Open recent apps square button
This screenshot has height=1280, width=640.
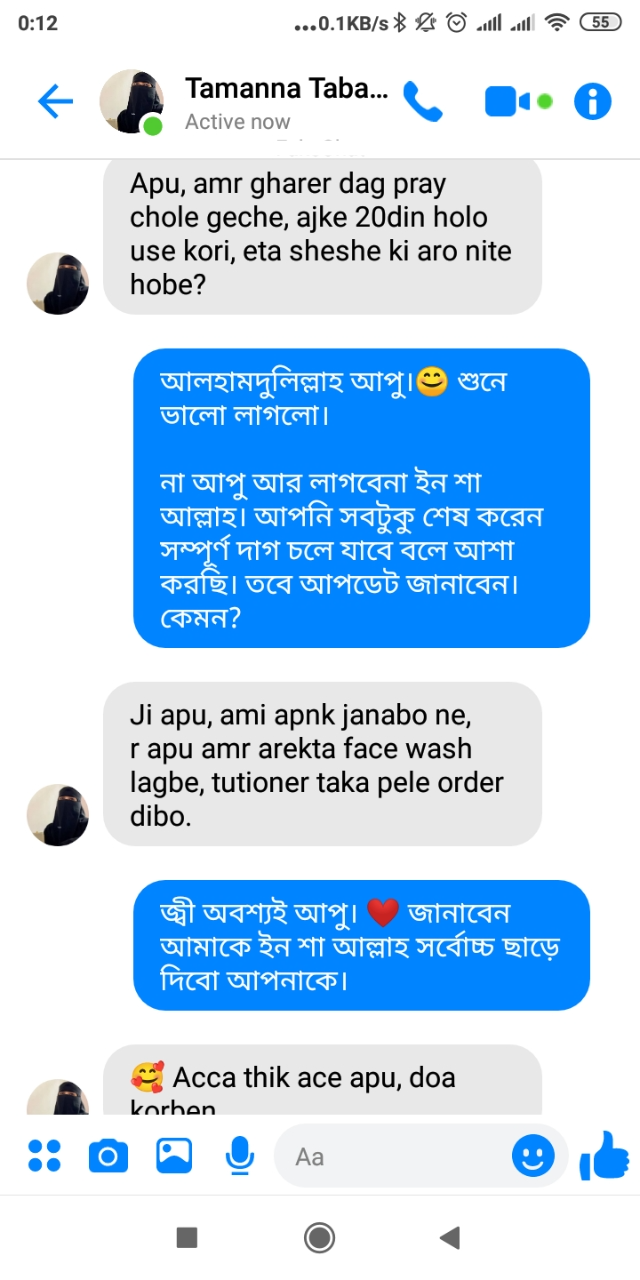[x=187, y=1238]
